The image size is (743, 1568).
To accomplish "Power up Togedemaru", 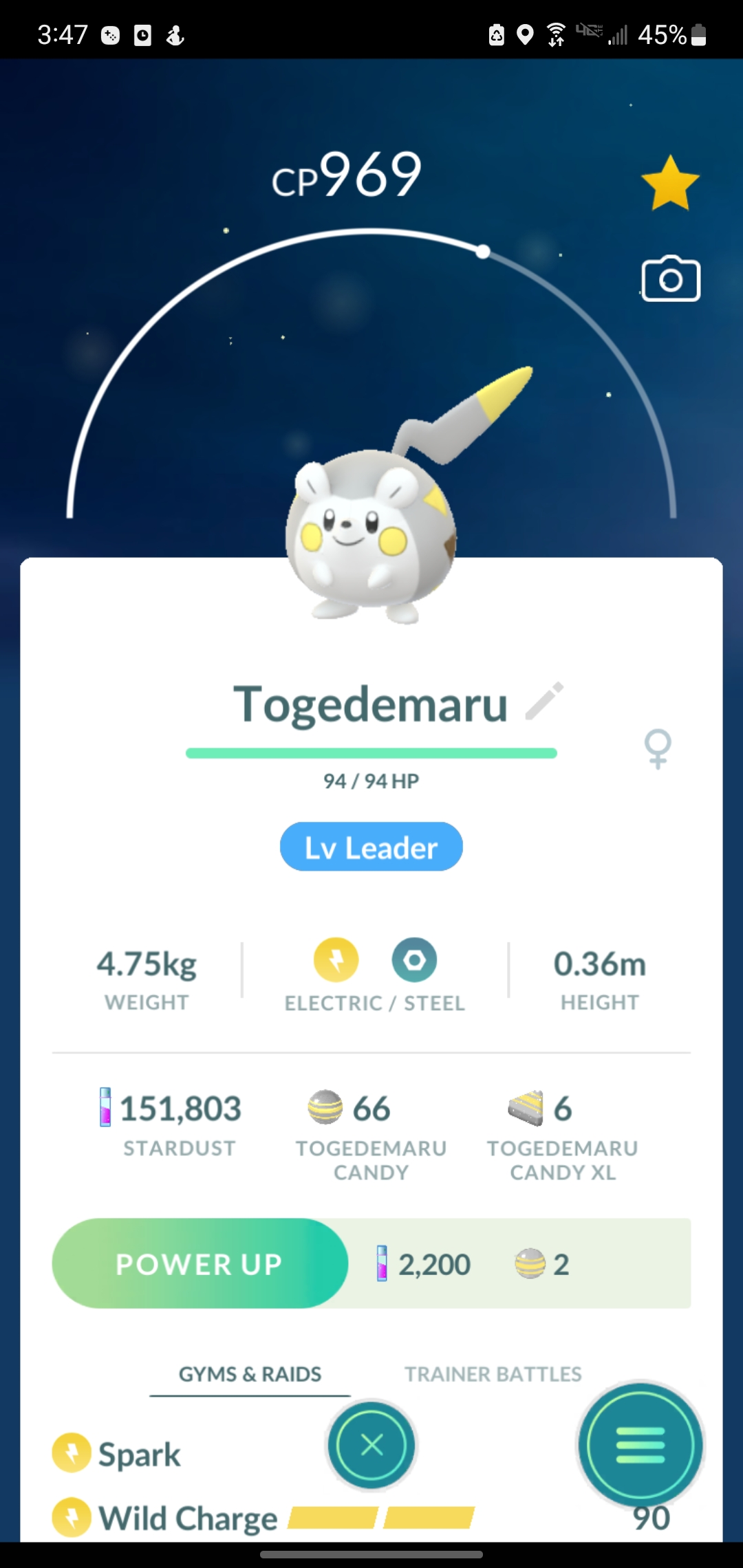I will (x=200, y=1263).
